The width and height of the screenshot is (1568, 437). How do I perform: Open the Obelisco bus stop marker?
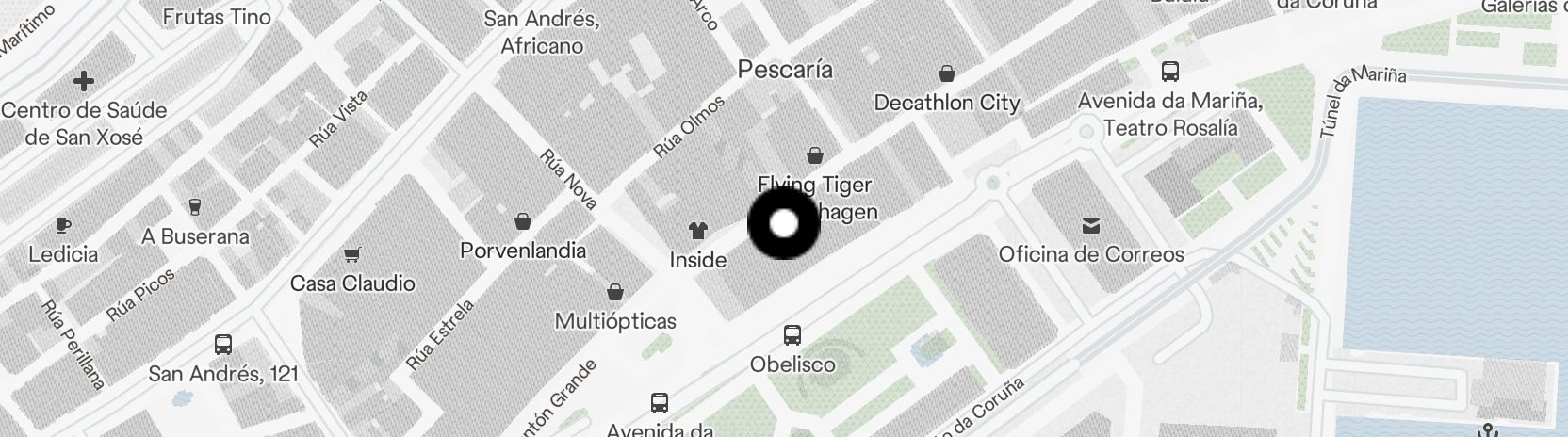tap(792, 335)
